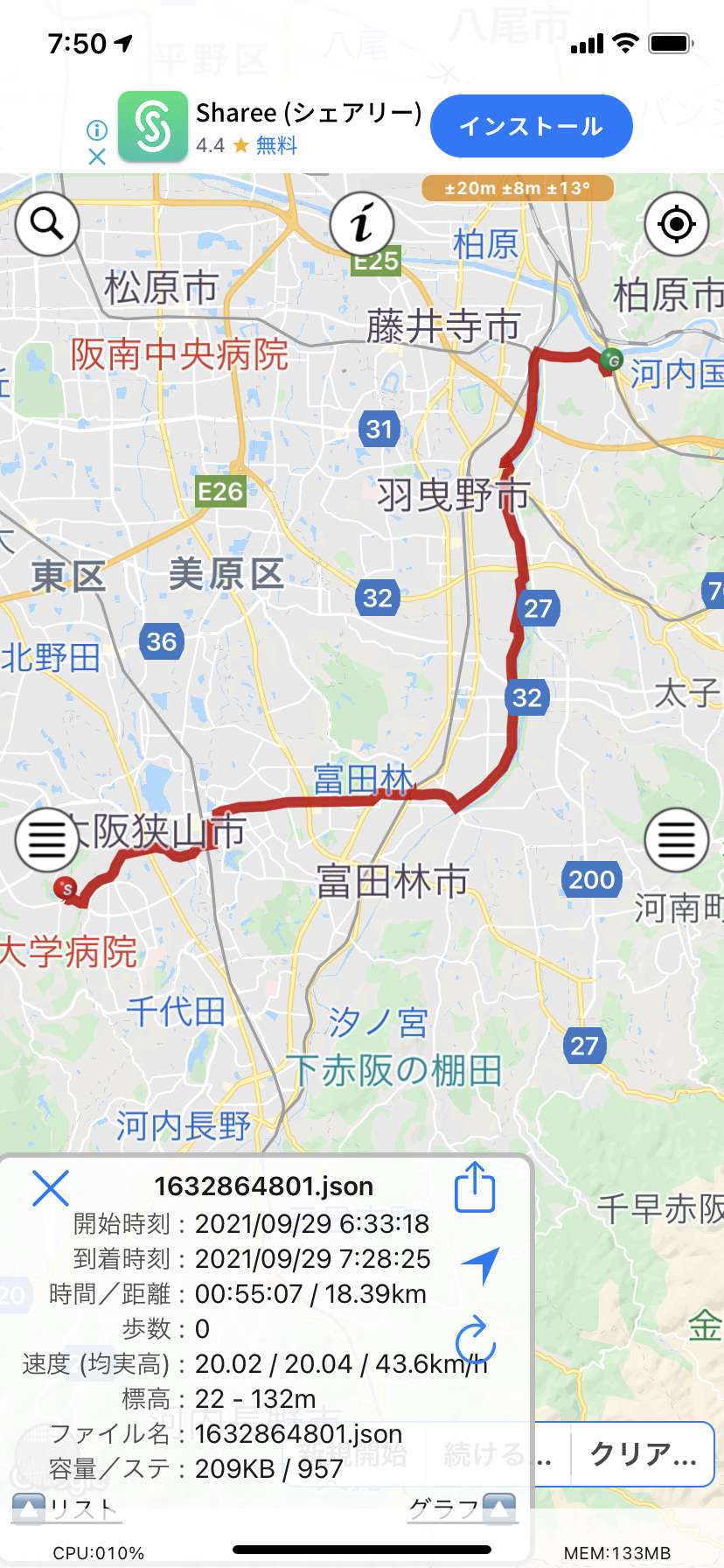Close the track details panel

(50, 1188)
